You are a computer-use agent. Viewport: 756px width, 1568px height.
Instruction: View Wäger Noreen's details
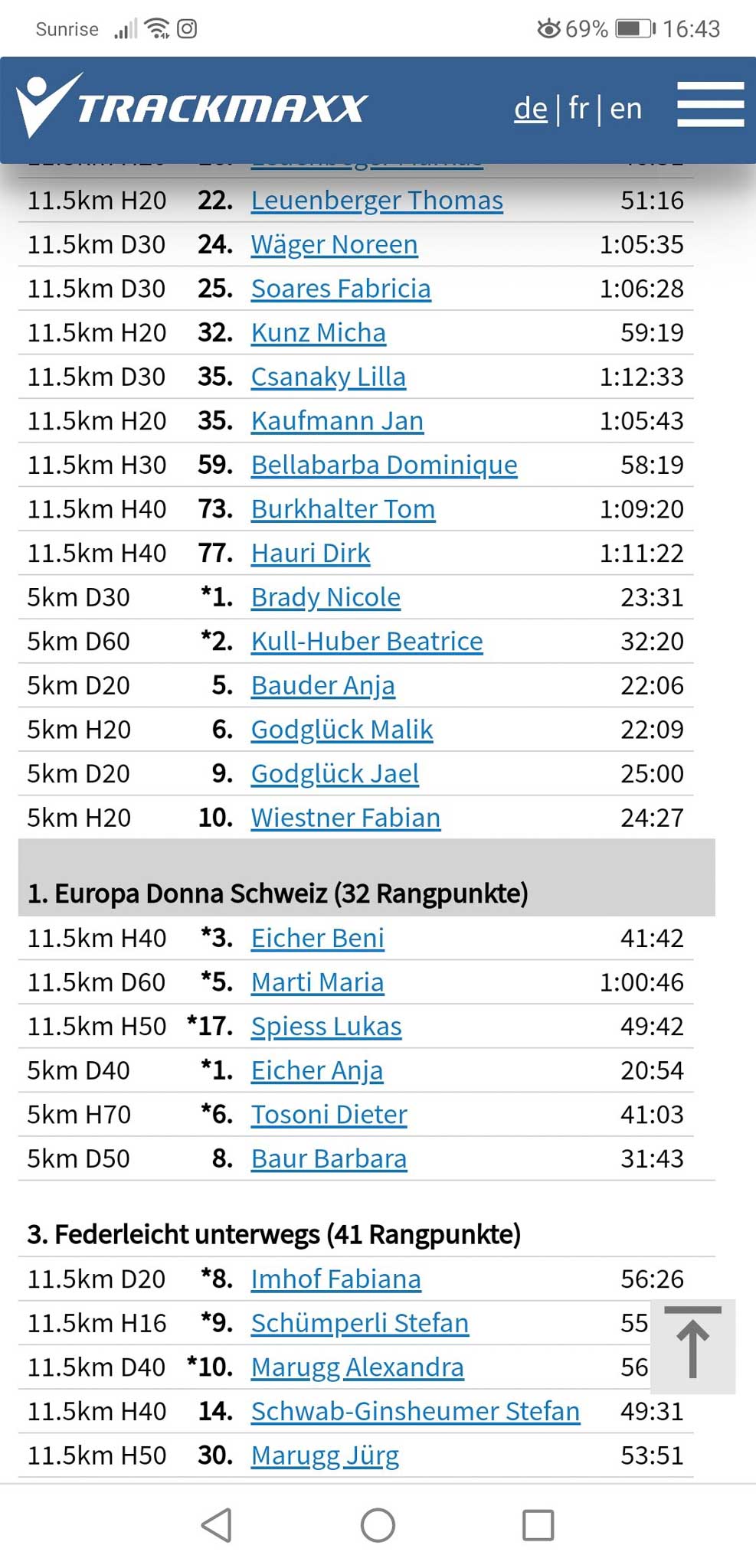pyautogui.click(x=334, y=245)
